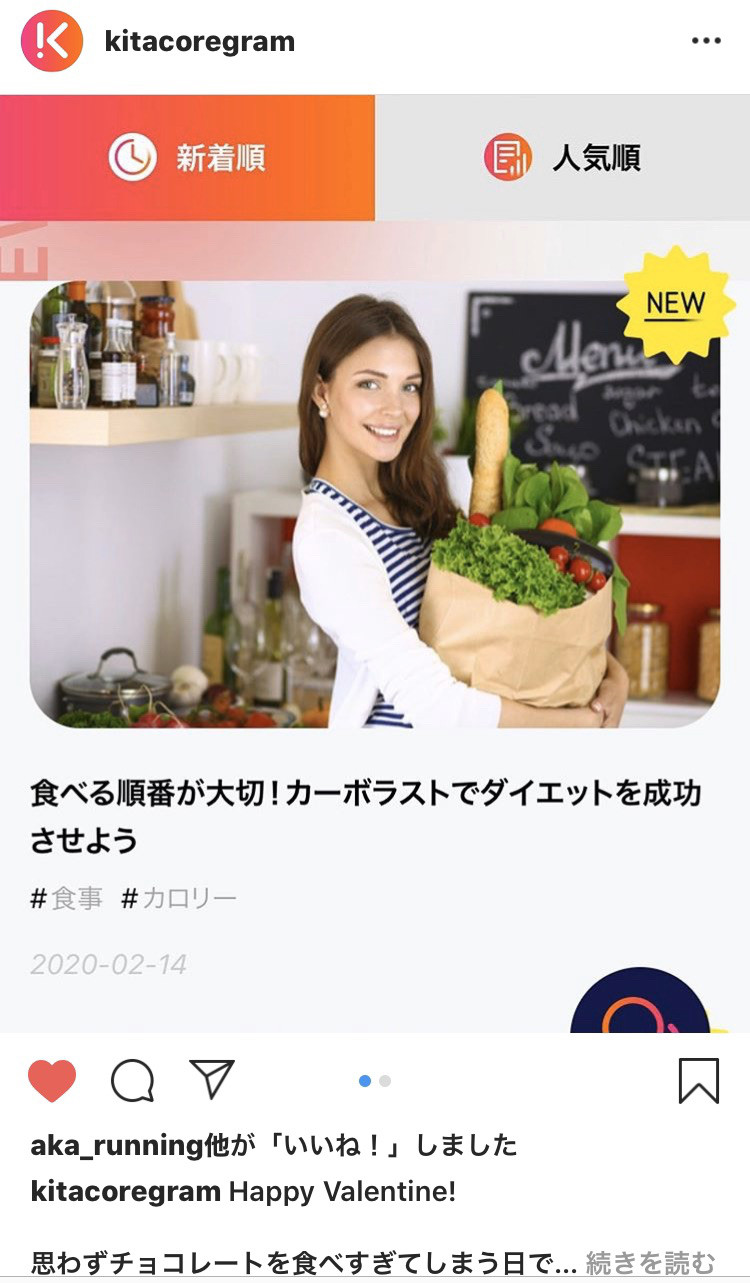The height and width of the screenshot is (1283, 750).
Task: Open comments with the speech bubble icon
Action: 132,1081
